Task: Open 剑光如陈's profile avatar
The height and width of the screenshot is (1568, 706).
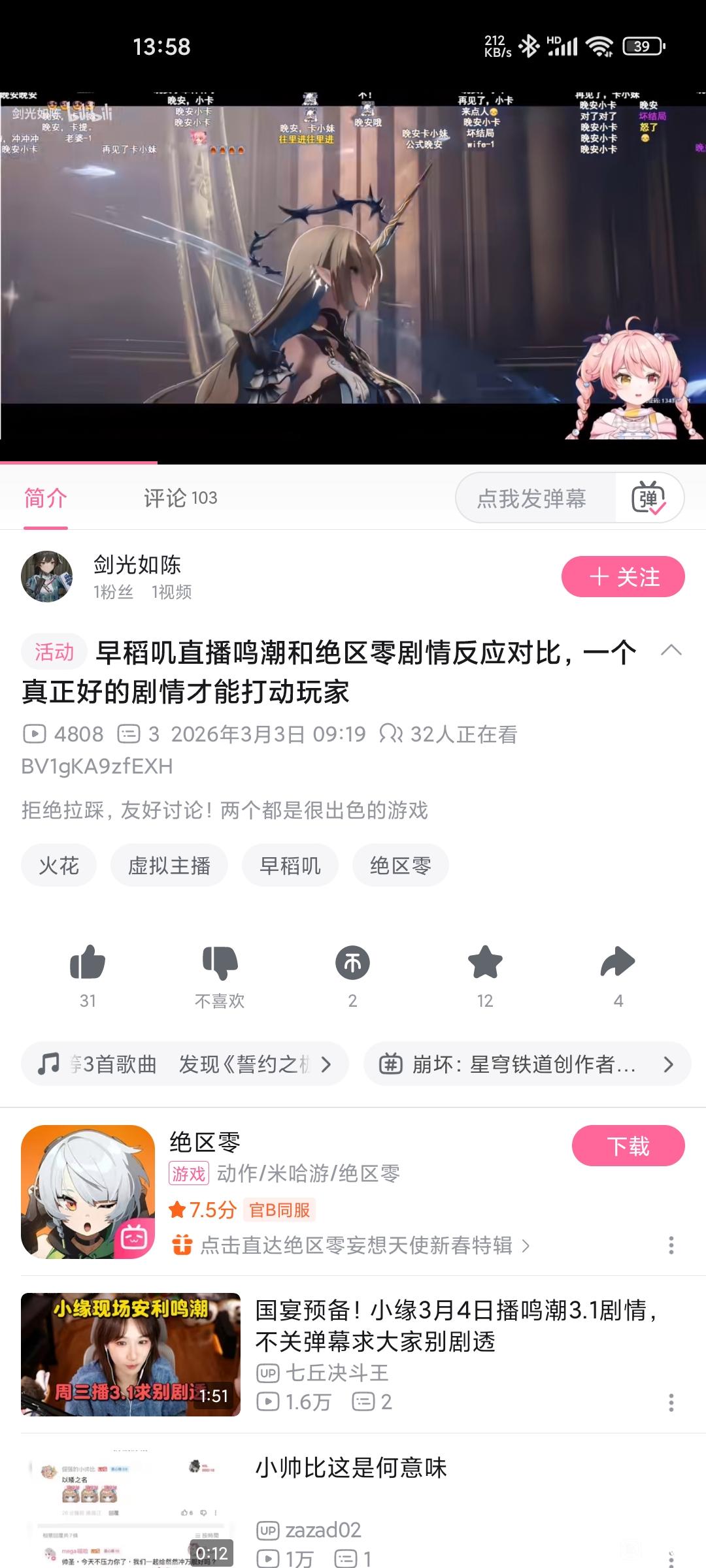Action: [x=47, y=576]
